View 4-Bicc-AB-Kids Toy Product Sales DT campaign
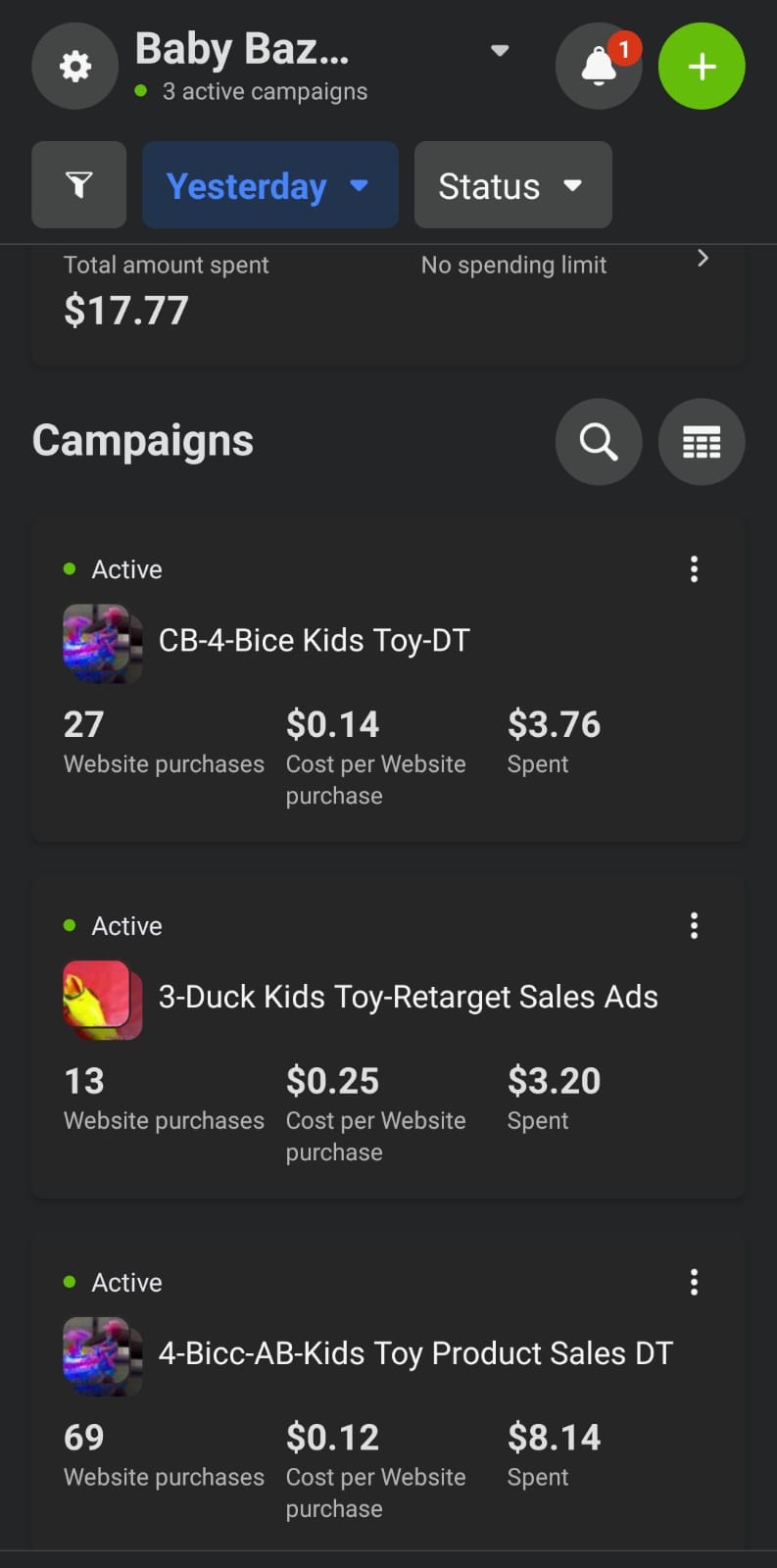777x1568 pixels. (415, 1354)
